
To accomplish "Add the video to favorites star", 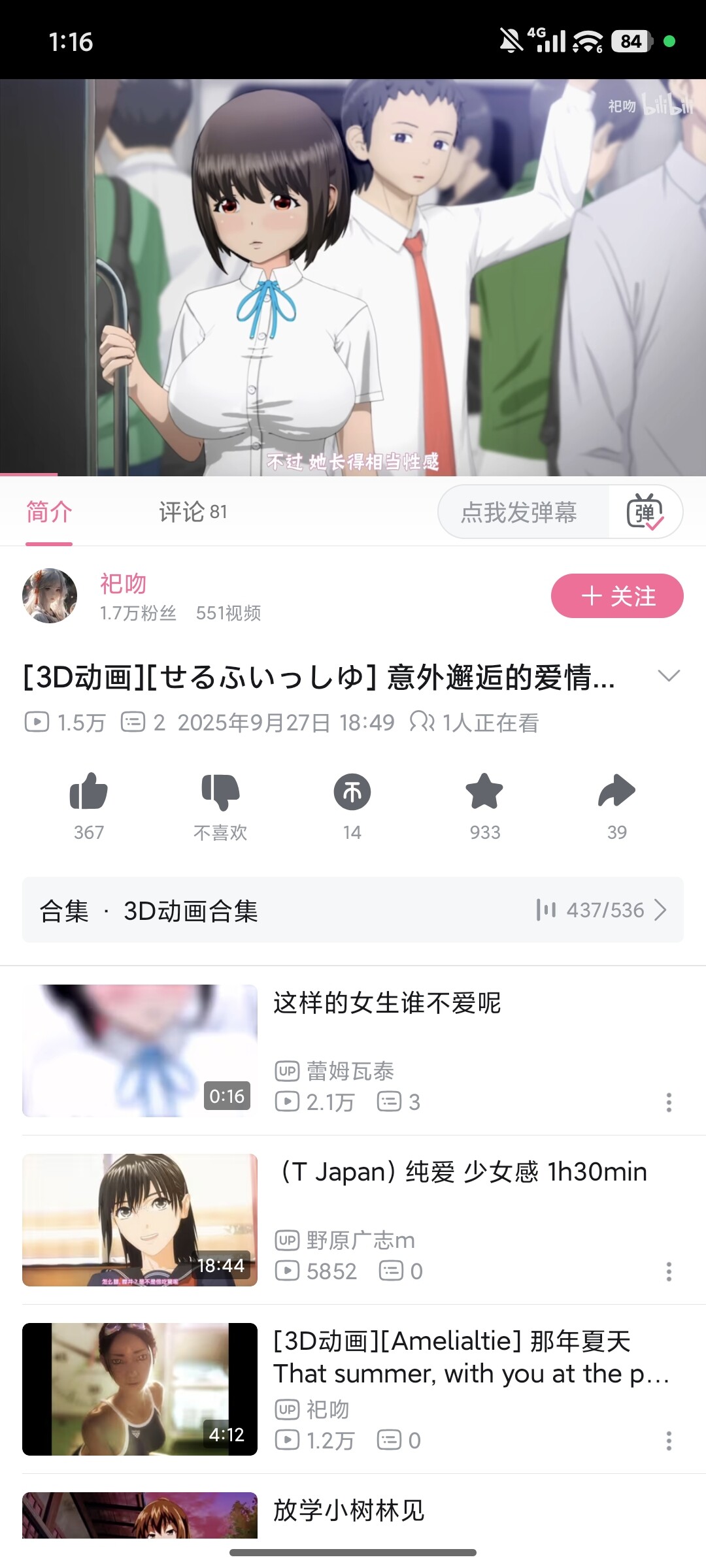I will coord(484,792).
